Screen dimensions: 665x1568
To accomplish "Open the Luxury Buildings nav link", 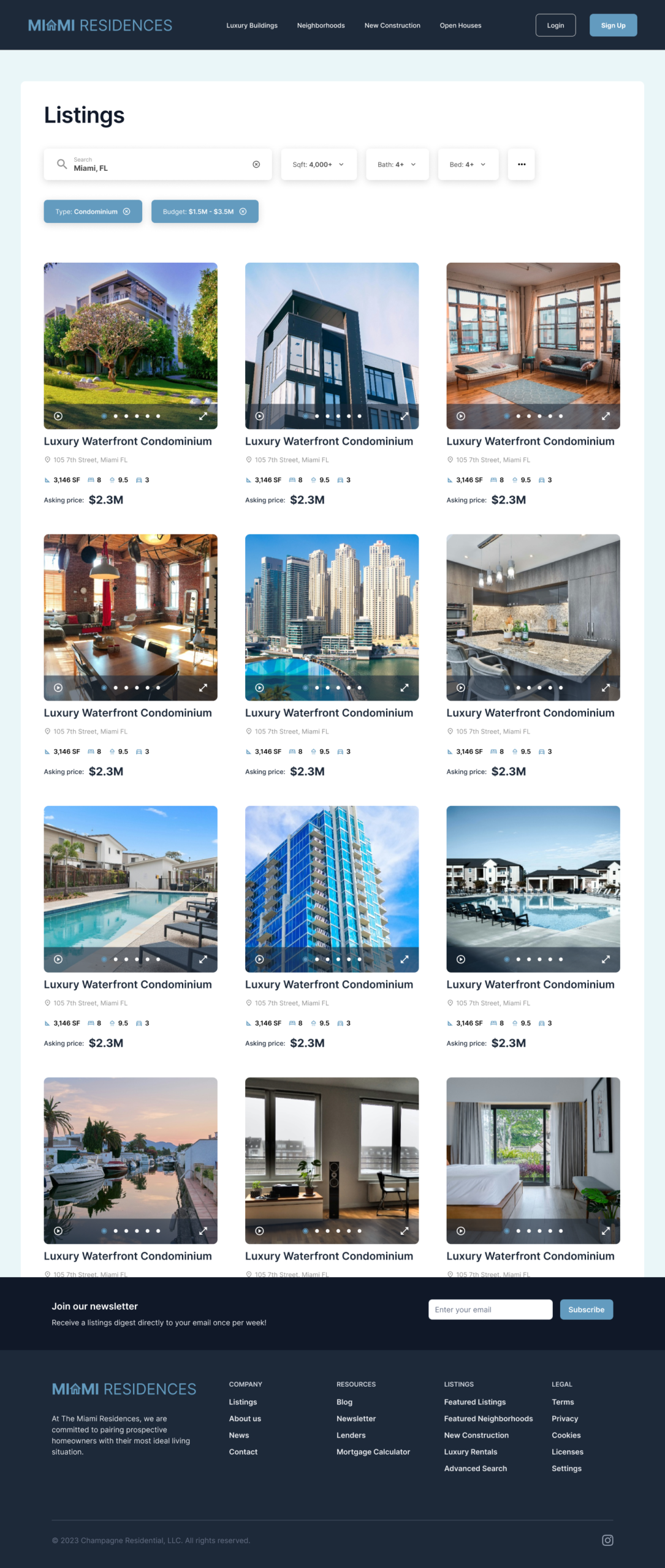I will 252,26.
